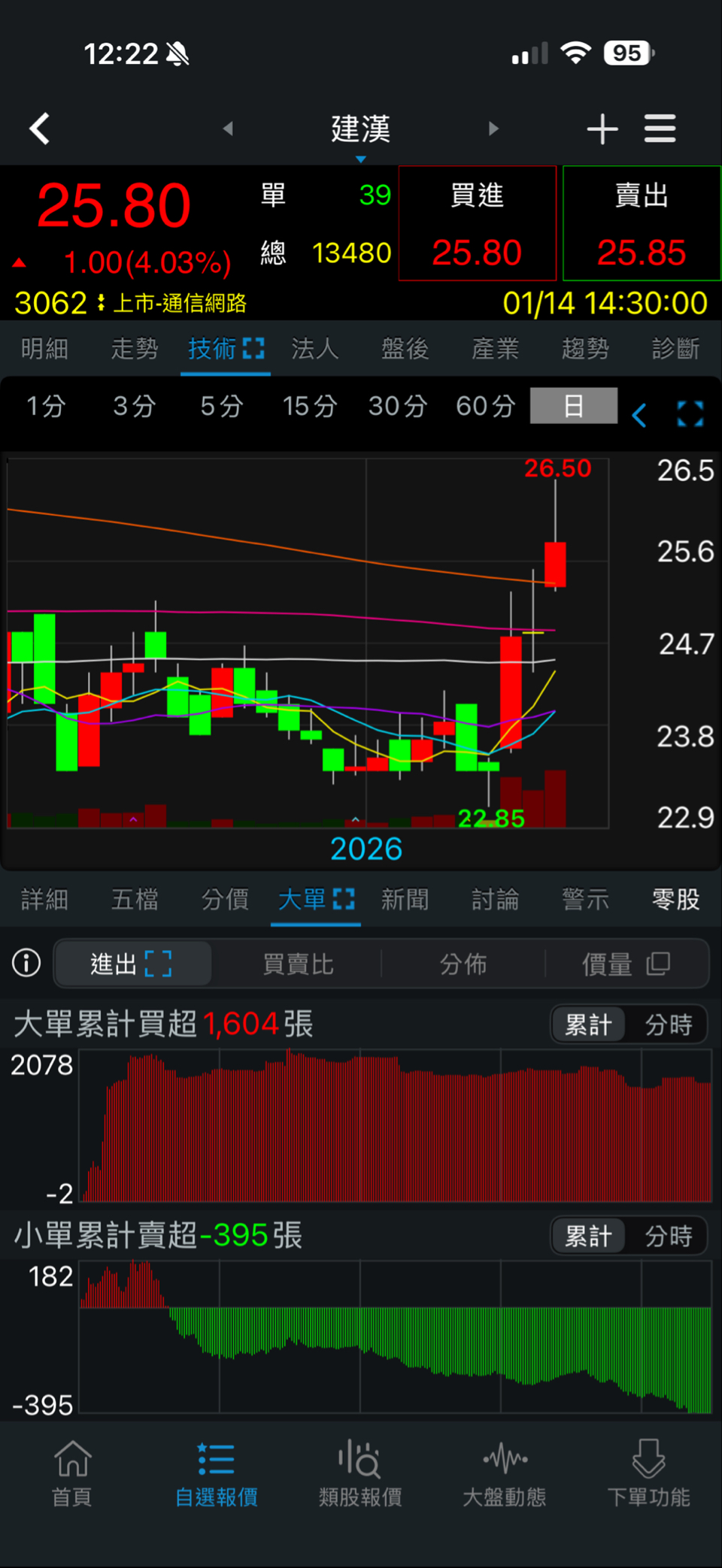This screenshot has height=1568, width=722.
Task: Select the 5分 chart interval
Action: point(221,407)
